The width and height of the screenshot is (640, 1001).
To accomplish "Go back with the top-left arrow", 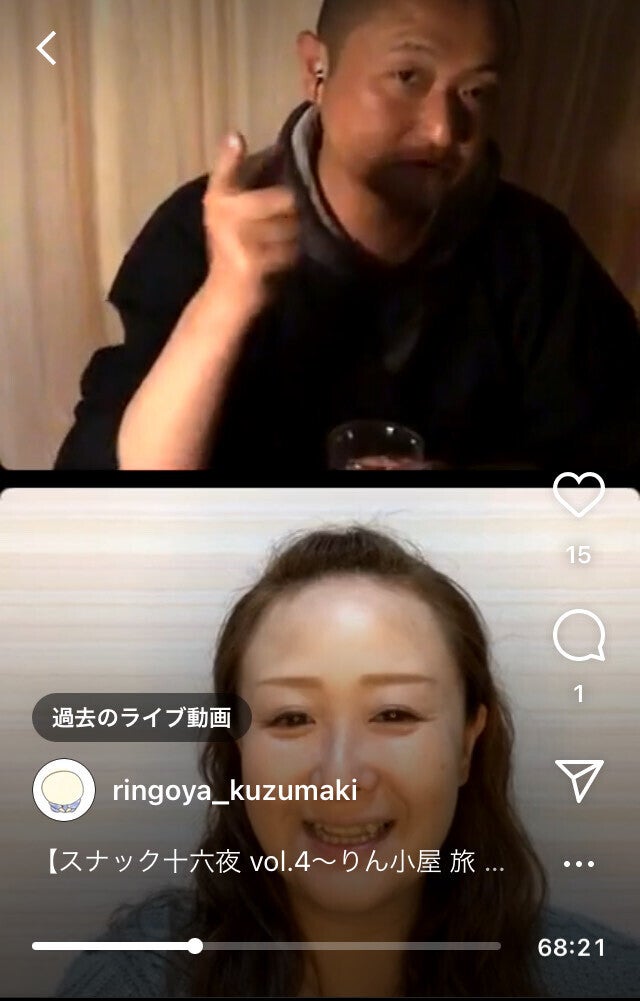I will [46, 48].
